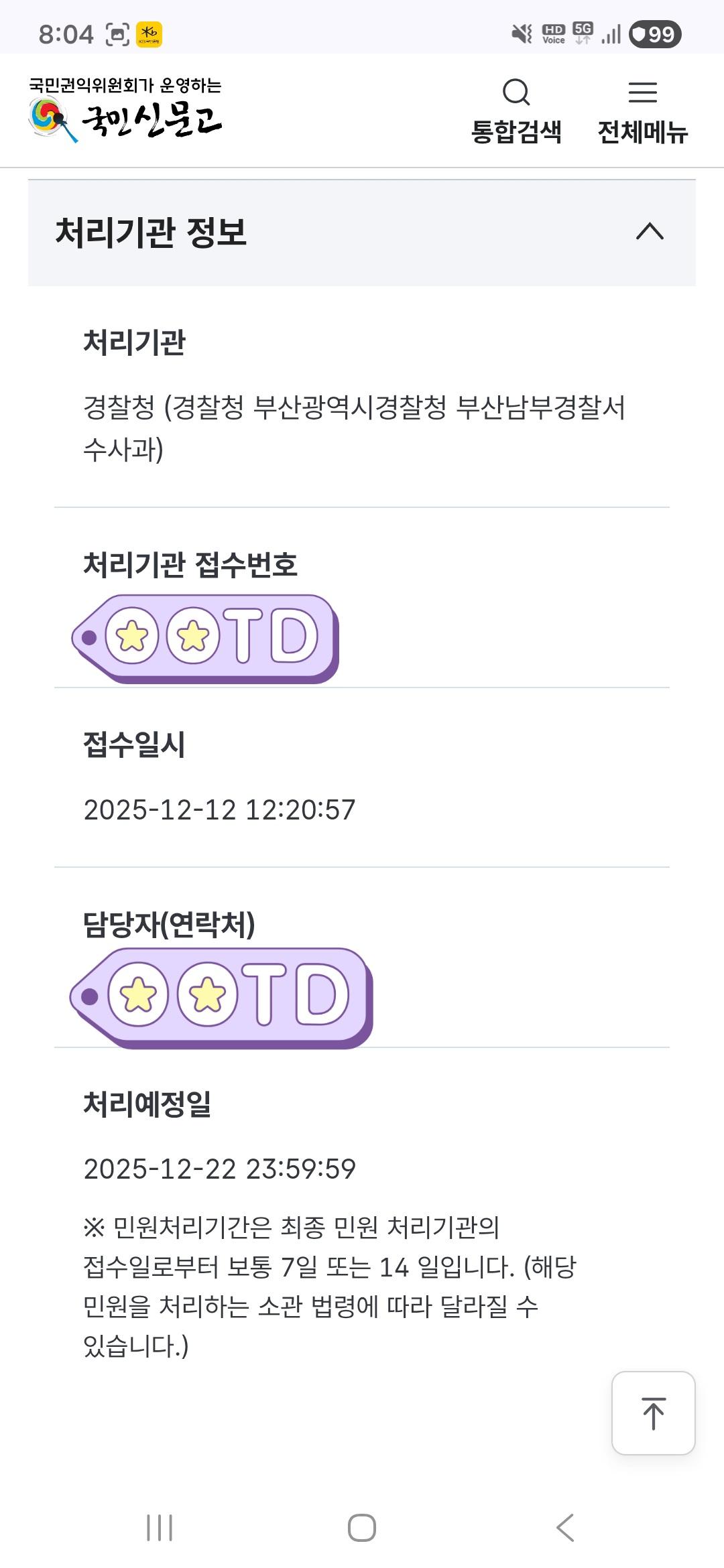Tap the 처리기관 정보 header bar
Image resolution: width=724 pixels, height=1568 pixels.
362,234
